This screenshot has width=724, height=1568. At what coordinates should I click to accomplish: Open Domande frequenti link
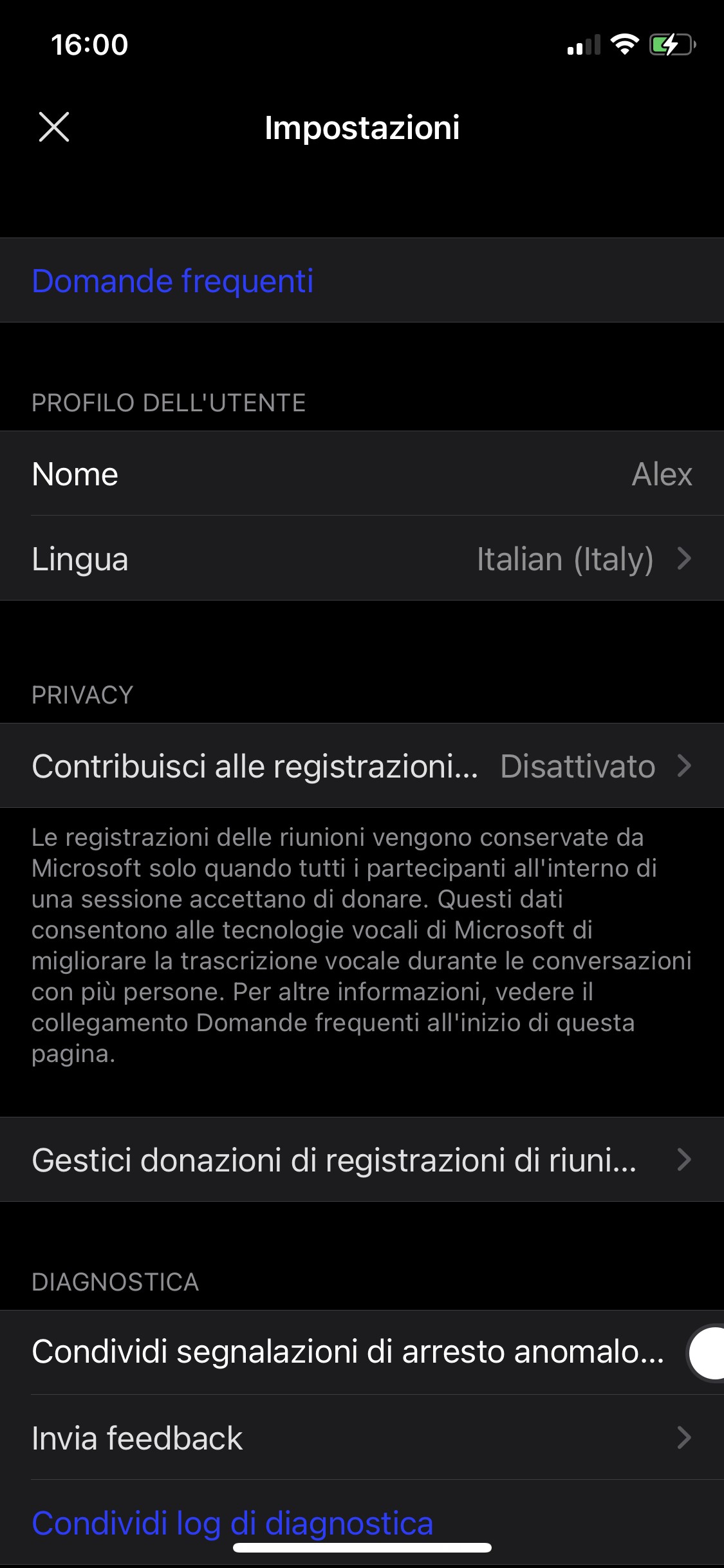[x=172, y=281]
